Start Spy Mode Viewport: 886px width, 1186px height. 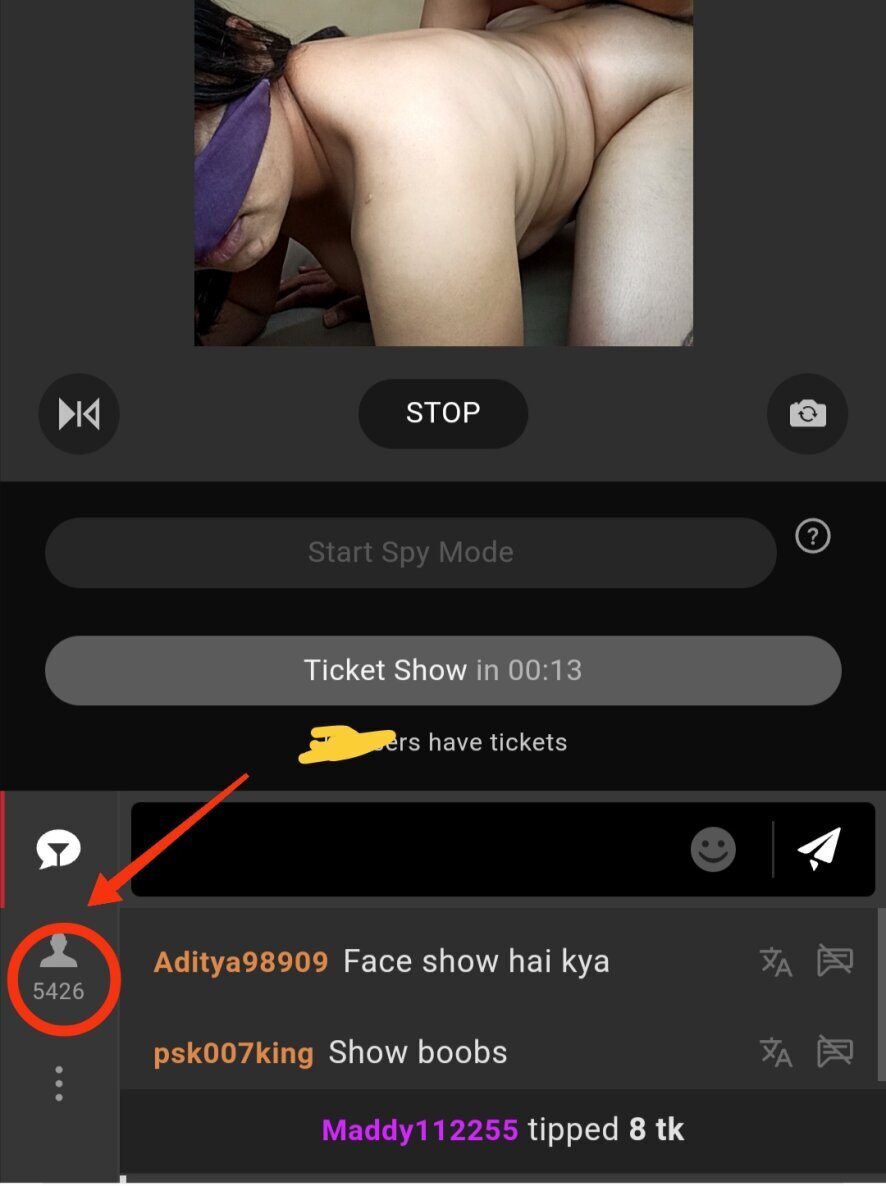[x=410, y=552]
